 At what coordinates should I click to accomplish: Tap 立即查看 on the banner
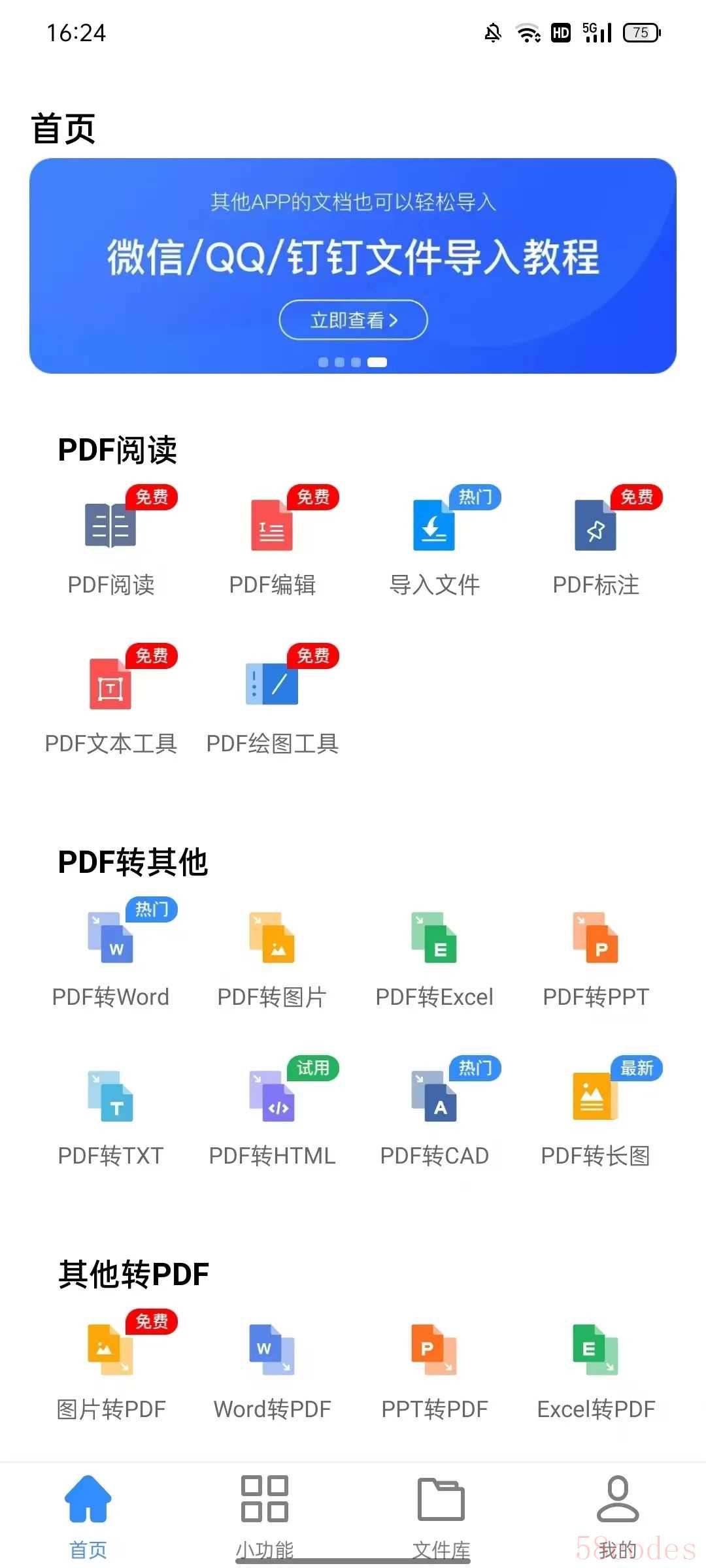353,320
